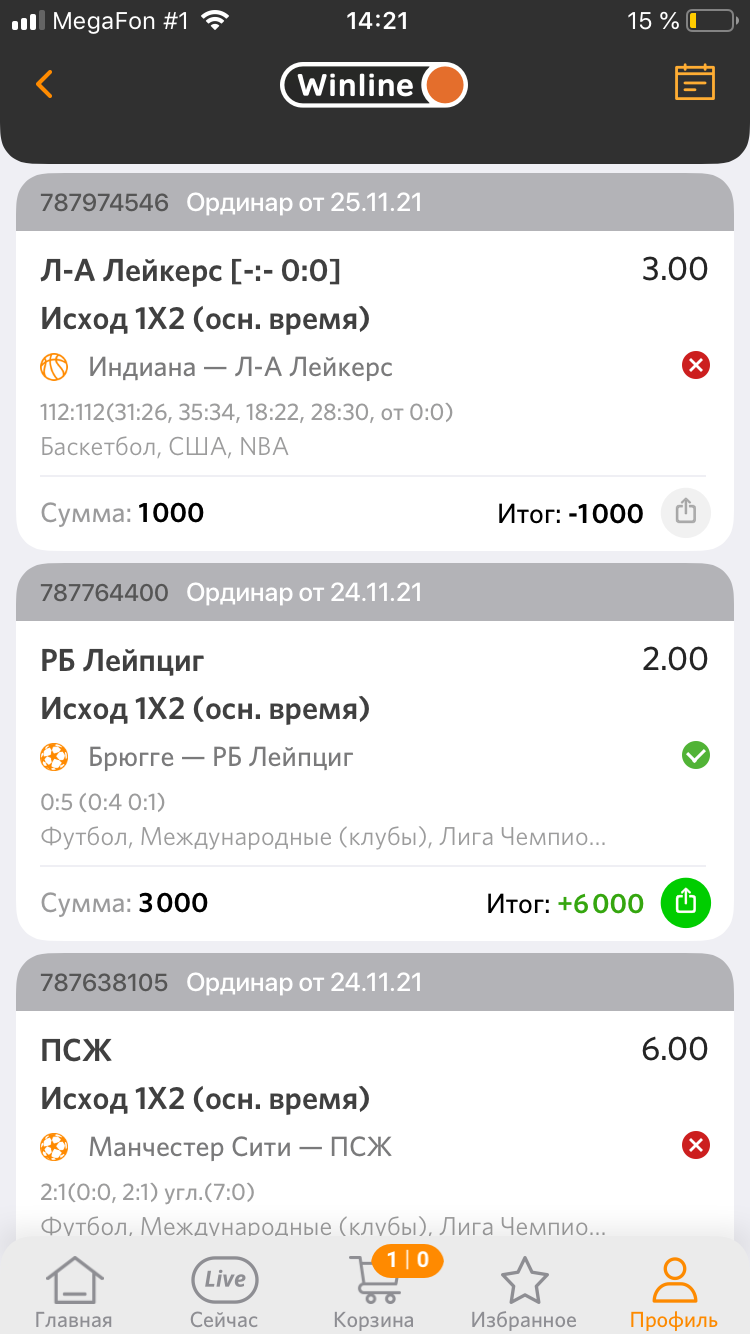Share the winning РБ Лейпциг bet
The width and height of the screenshot is (750, 1334).
click(685, 903)
